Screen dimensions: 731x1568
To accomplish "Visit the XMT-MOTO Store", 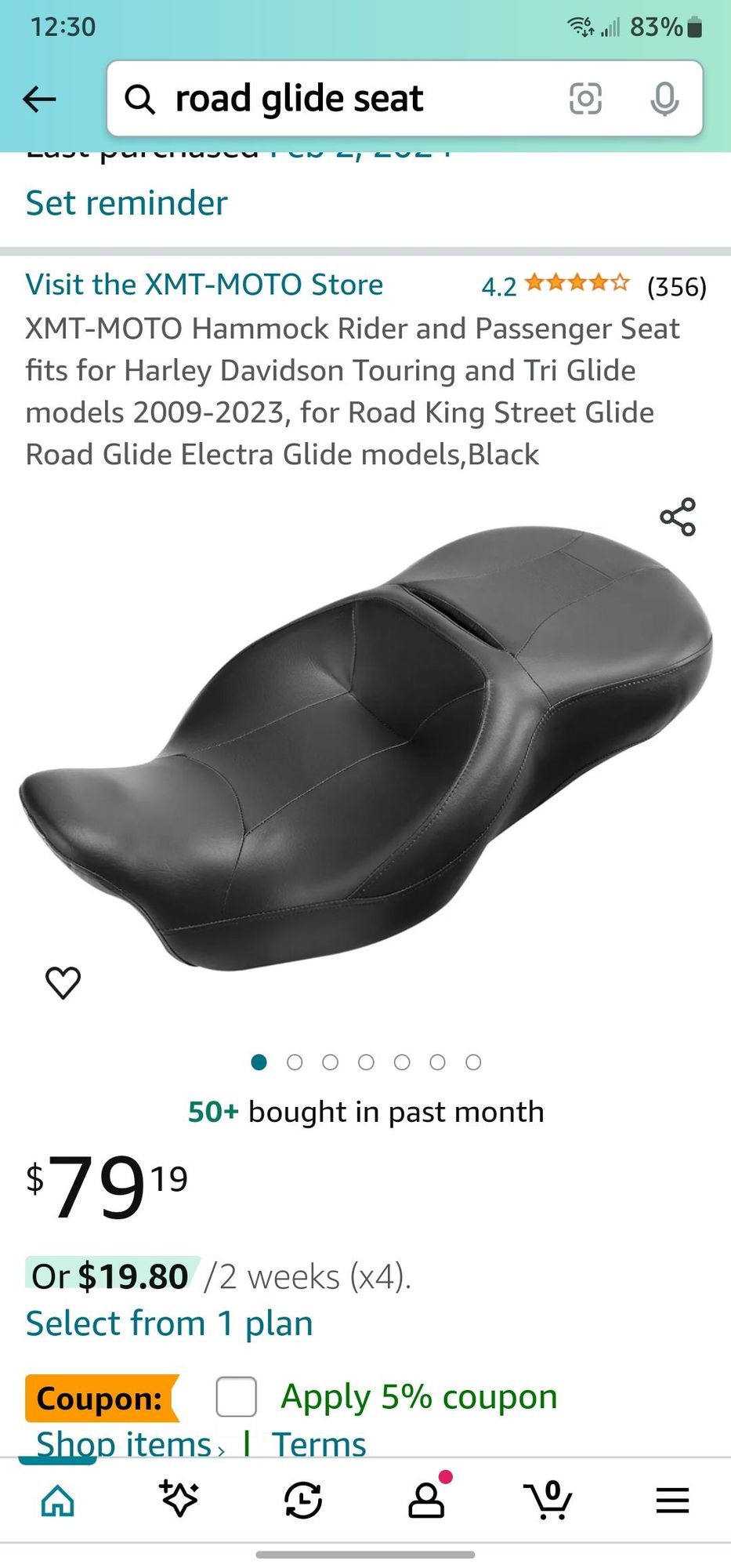I will pos(204,285).
